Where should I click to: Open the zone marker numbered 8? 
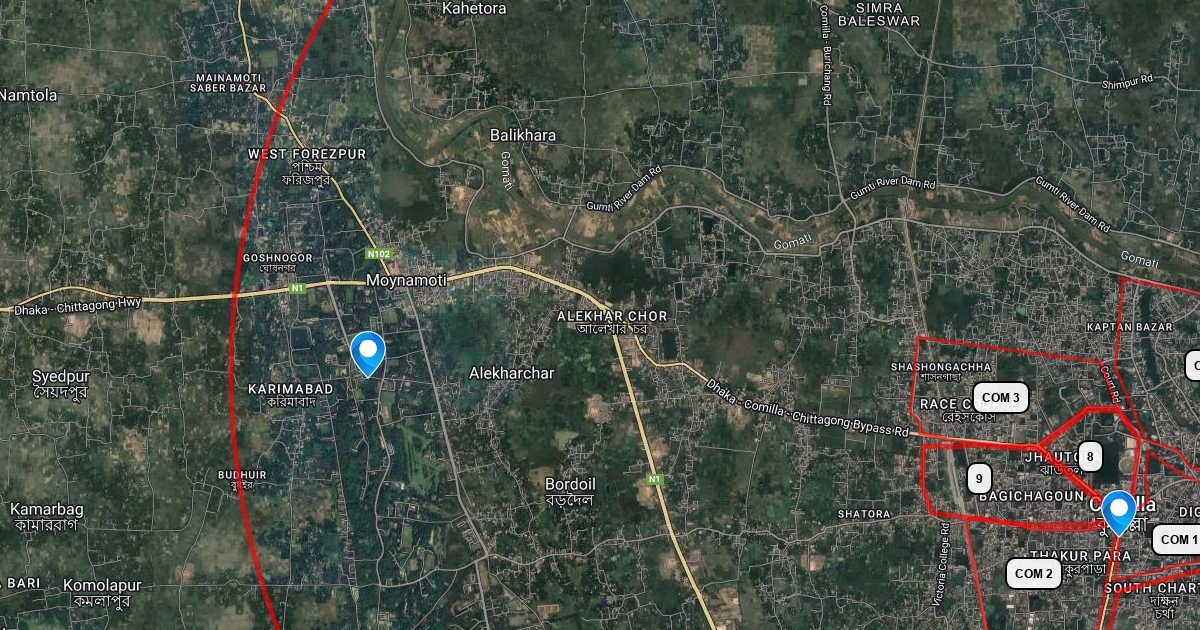pos(1090,458)
